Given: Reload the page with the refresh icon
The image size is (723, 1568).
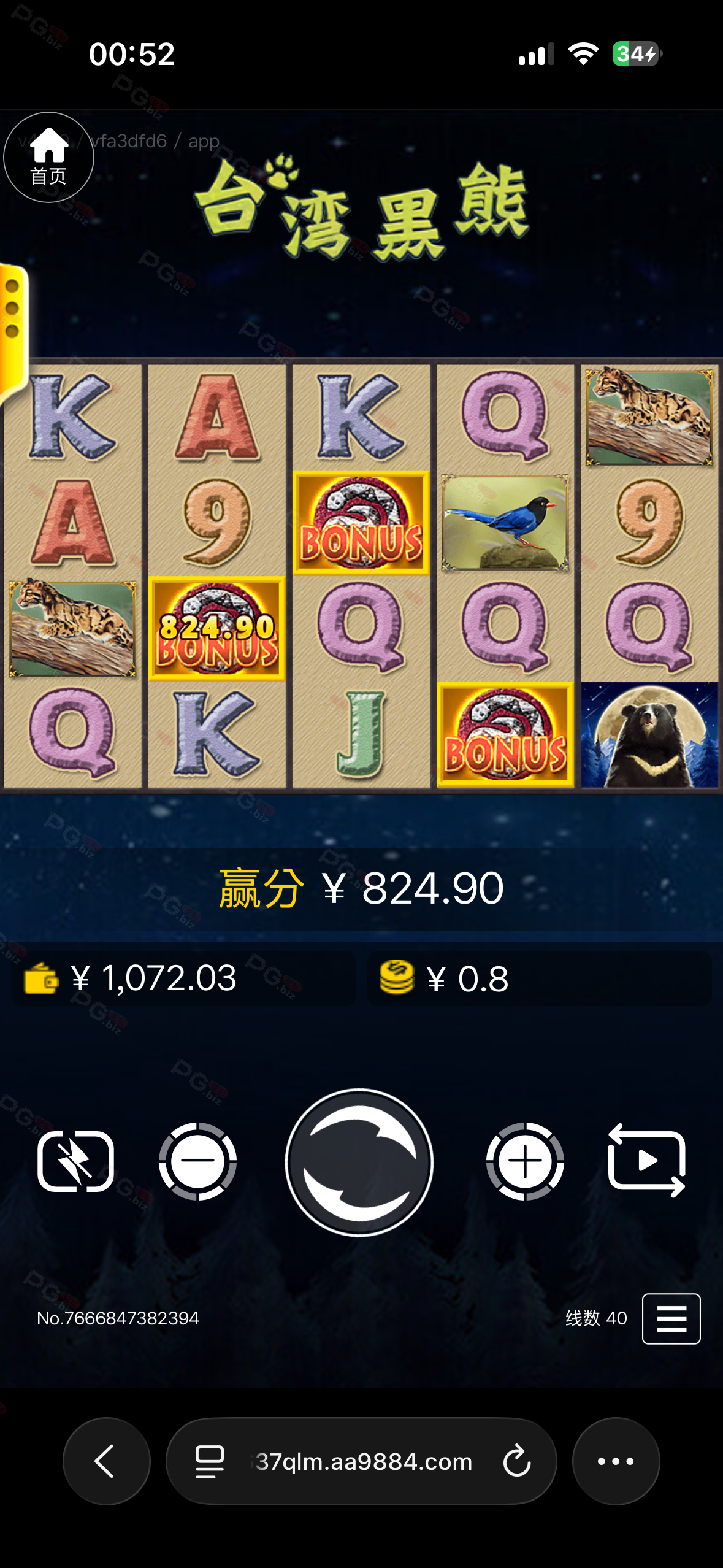Looking at the screenshot, I should 516,1461.
